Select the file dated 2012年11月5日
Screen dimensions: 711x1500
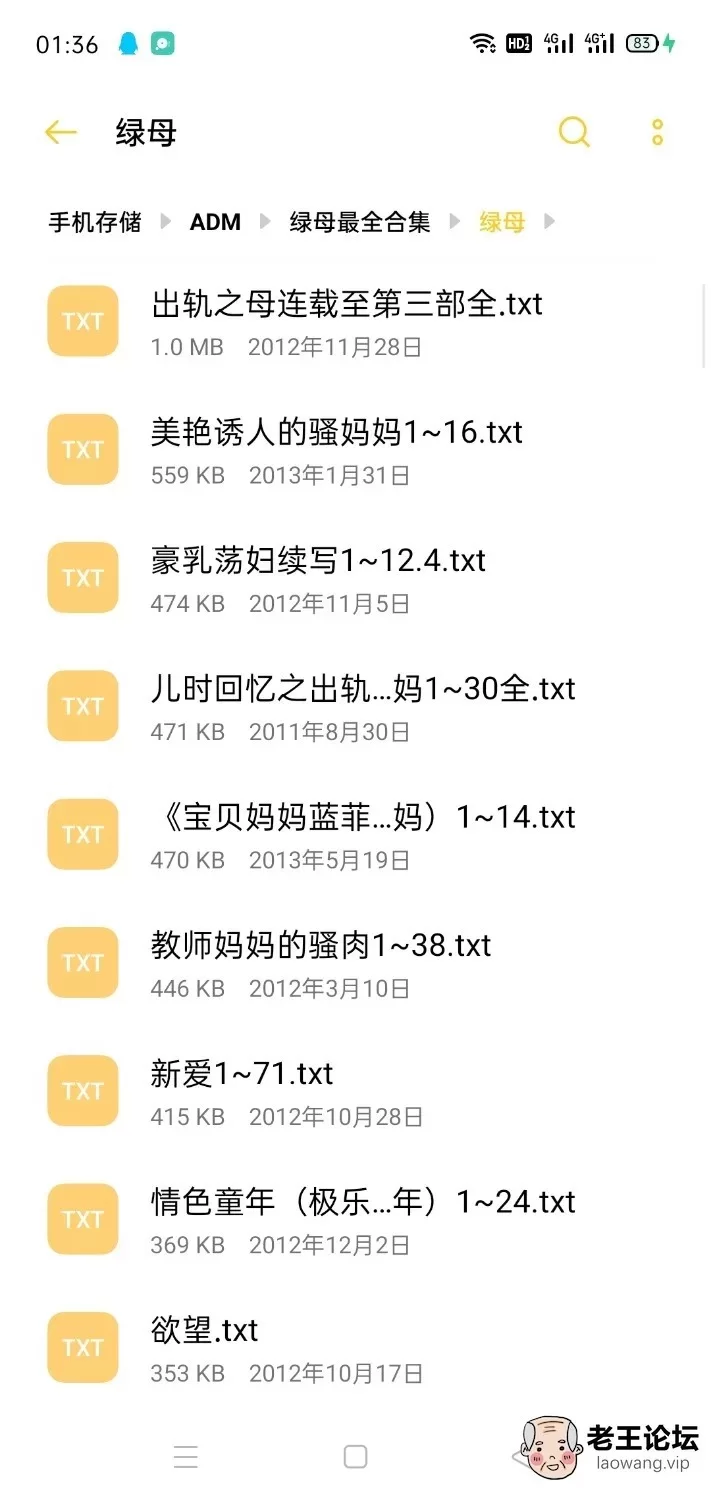(x=318, y=577)
